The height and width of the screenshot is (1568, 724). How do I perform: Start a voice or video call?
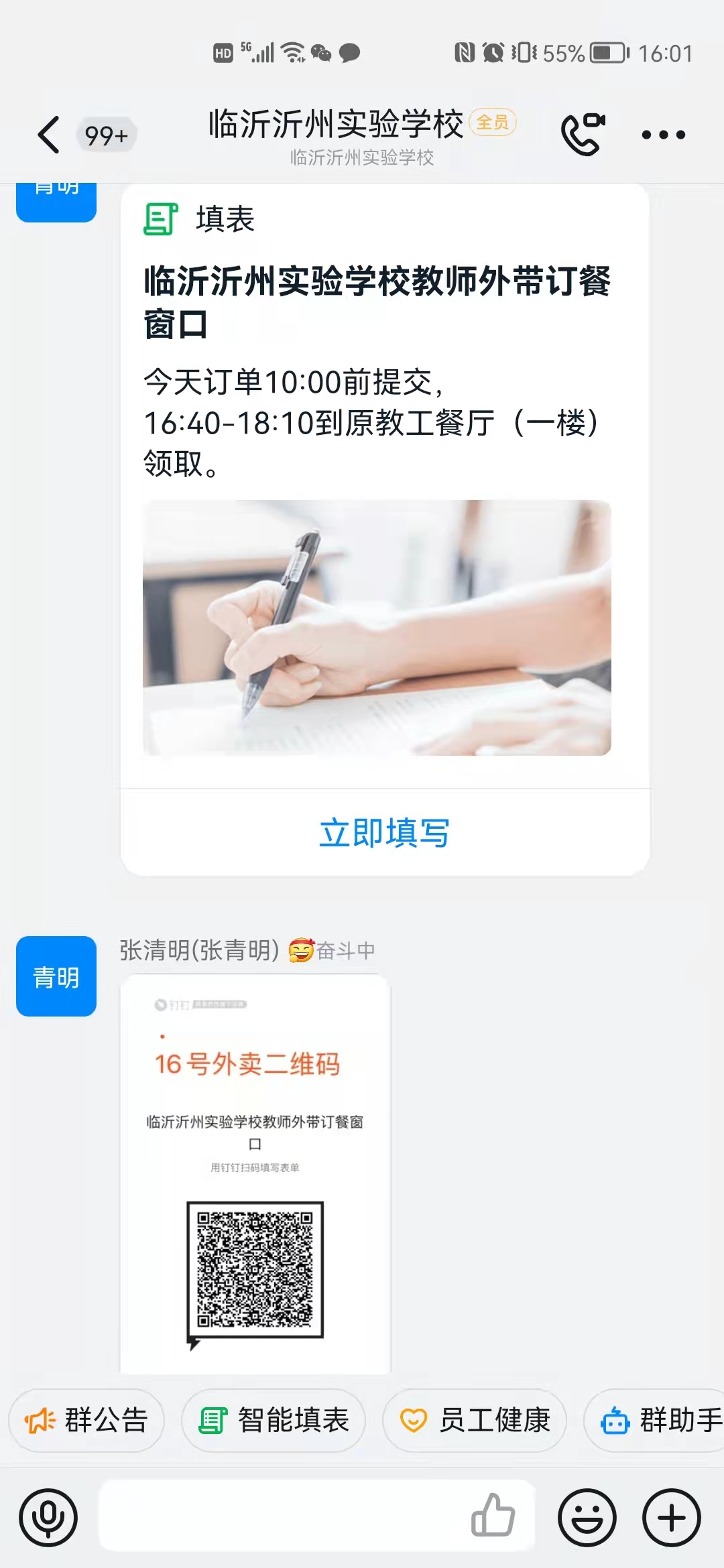tap(582, 135)
